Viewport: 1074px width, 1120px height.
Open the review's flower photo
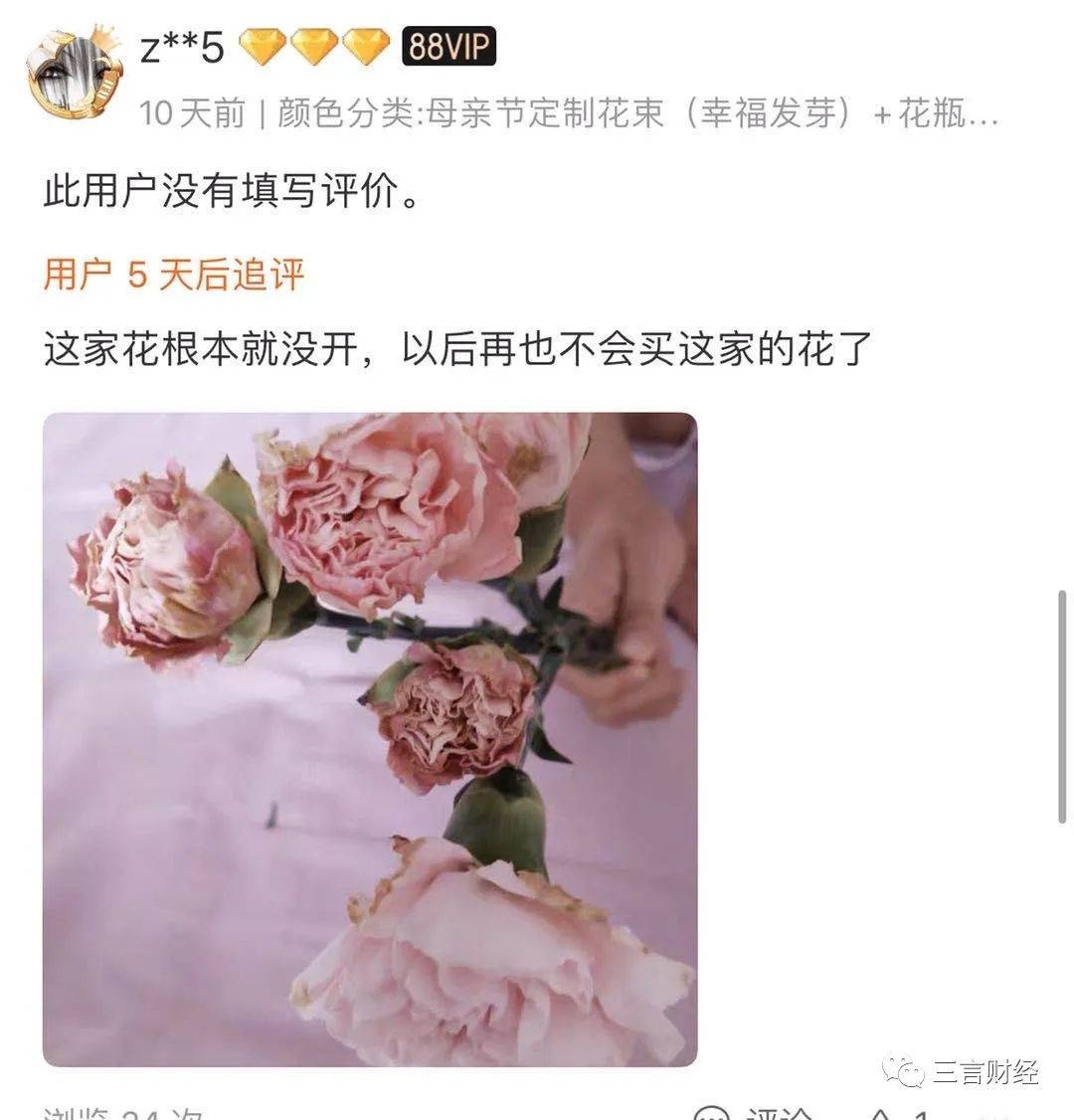pos(370,739)
